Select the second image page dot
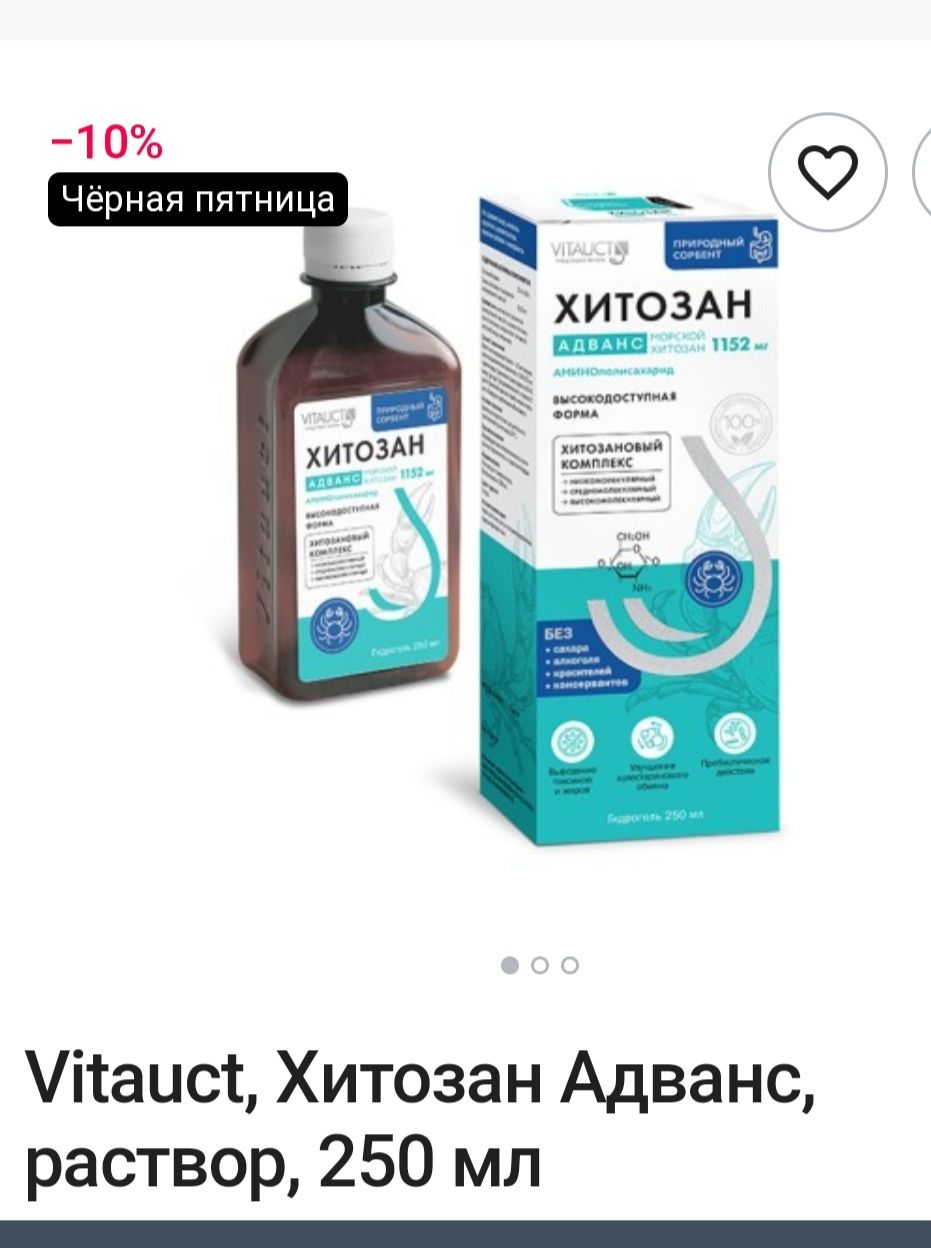 [x=540, y=965]
